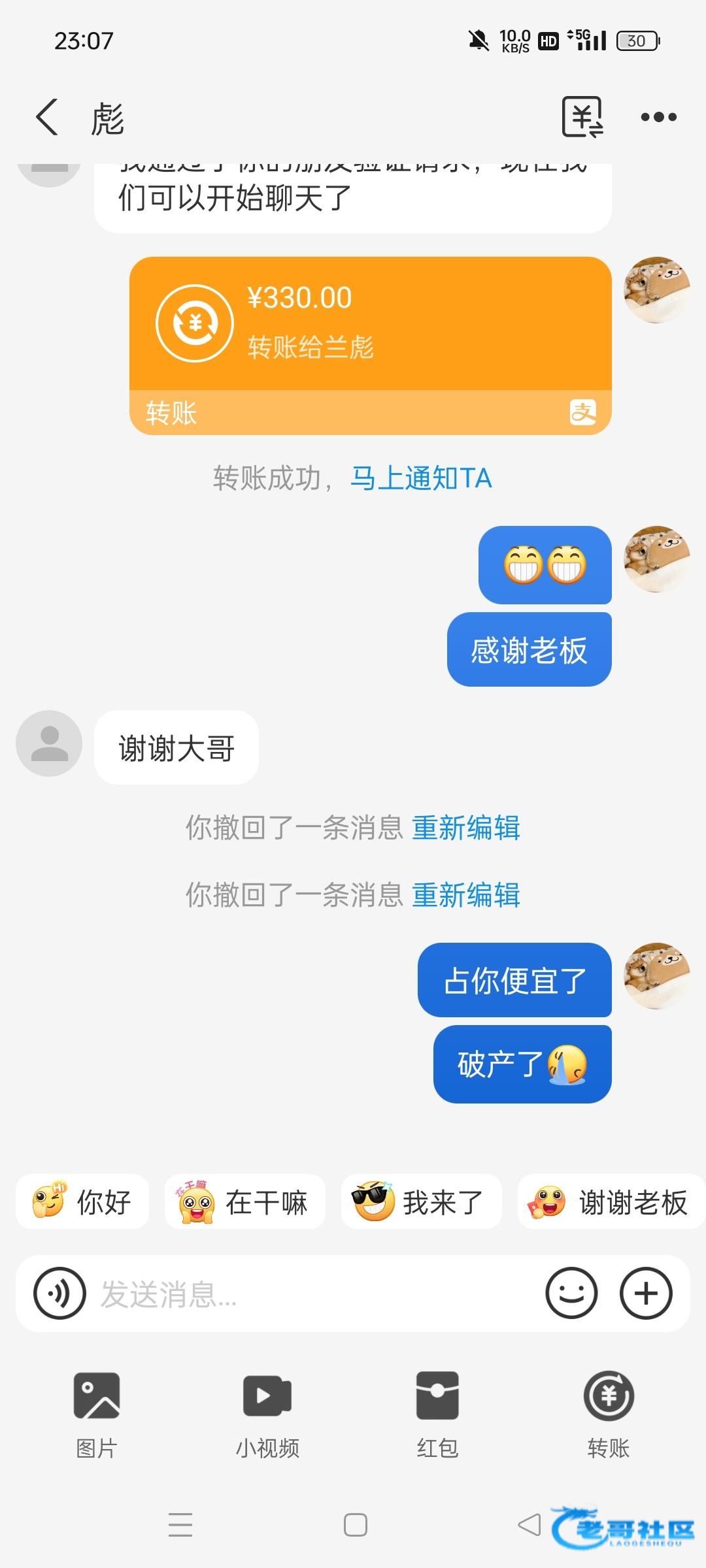Tap 重新编辑 on the second recalled message

(465, 895)
